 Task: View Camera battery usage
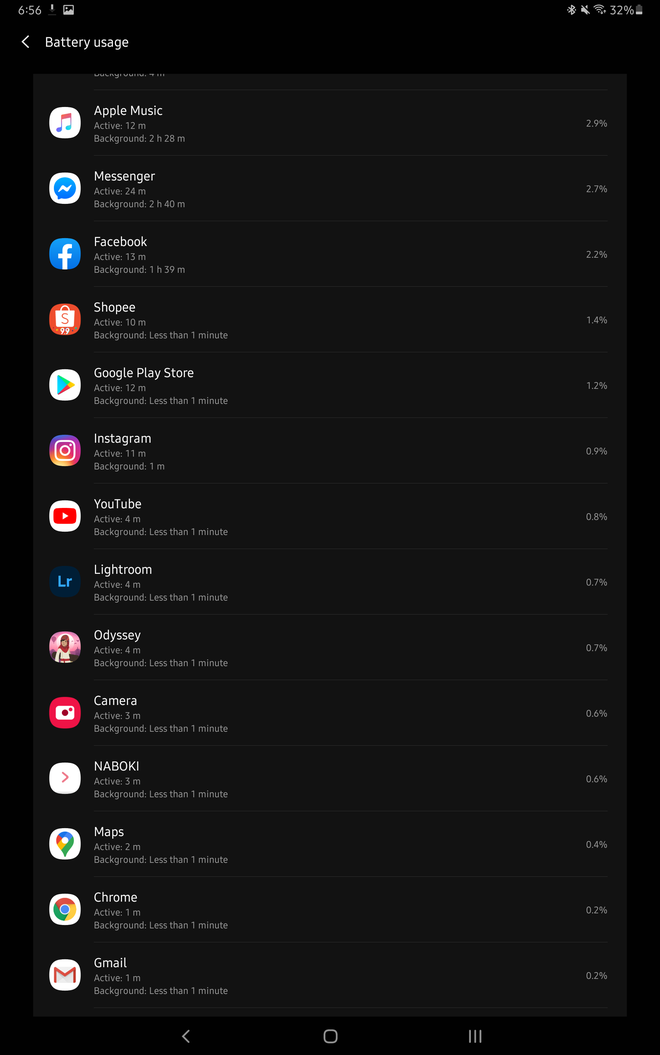coord(330,713)
